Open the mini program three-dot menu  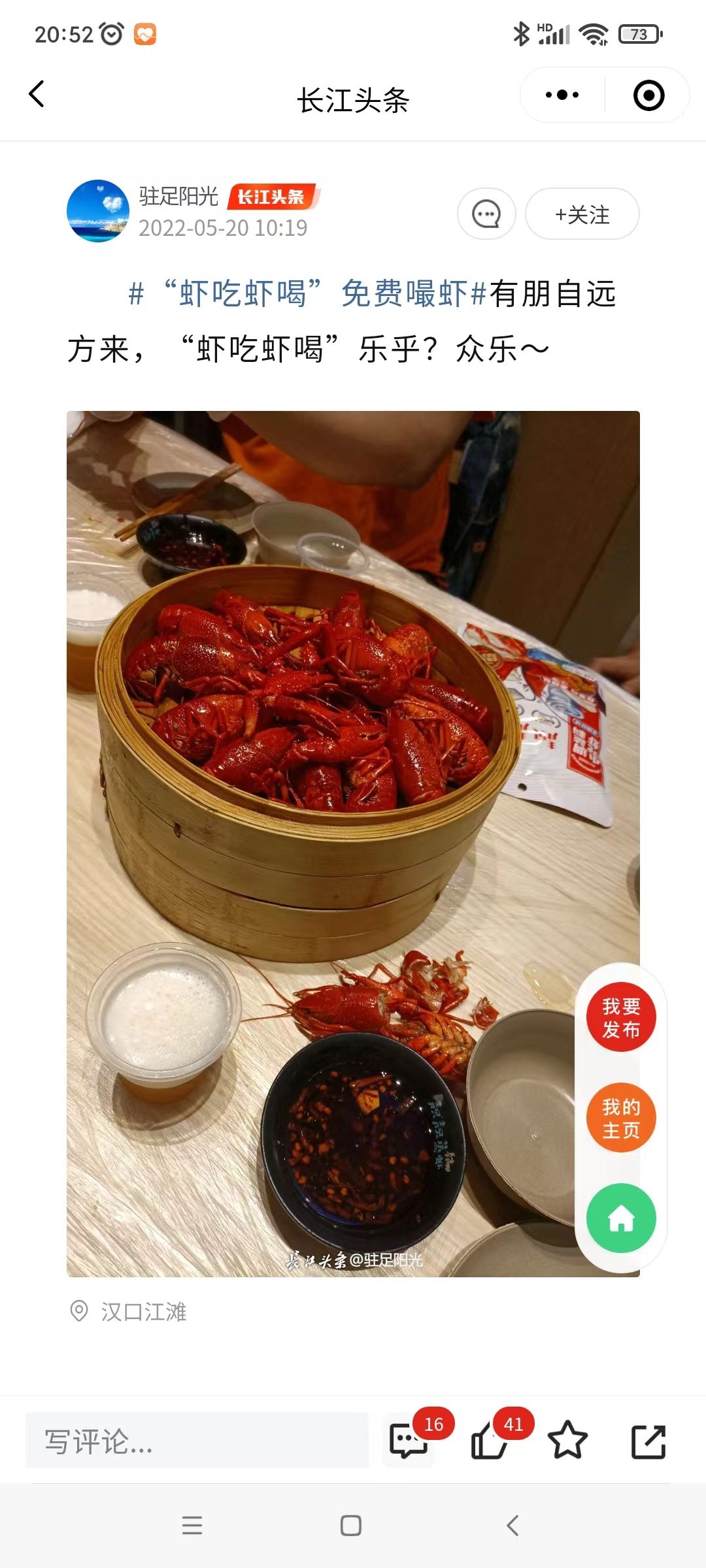(562, 95)
